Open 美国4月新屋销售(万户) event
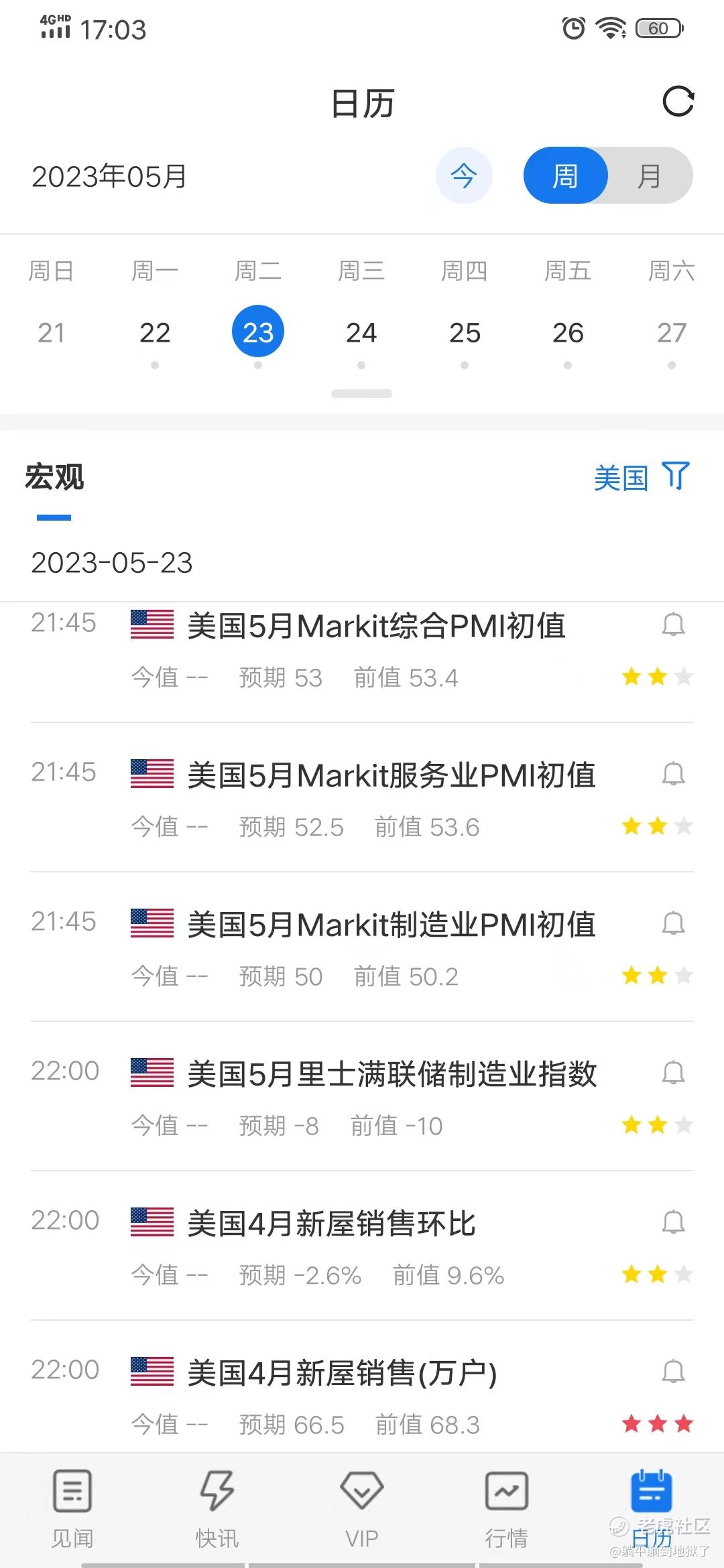 coord(342,1374)
